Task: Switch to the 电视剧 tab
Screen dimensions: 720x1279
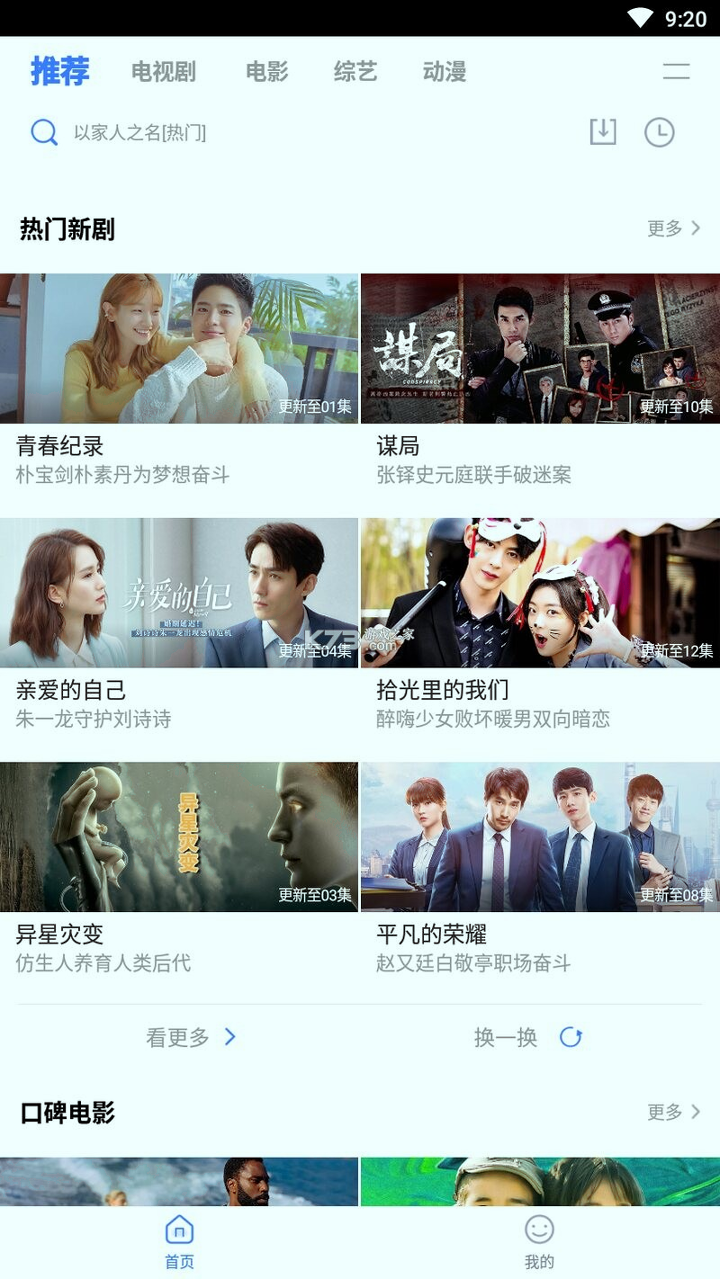Action: (x=163, y=72)
